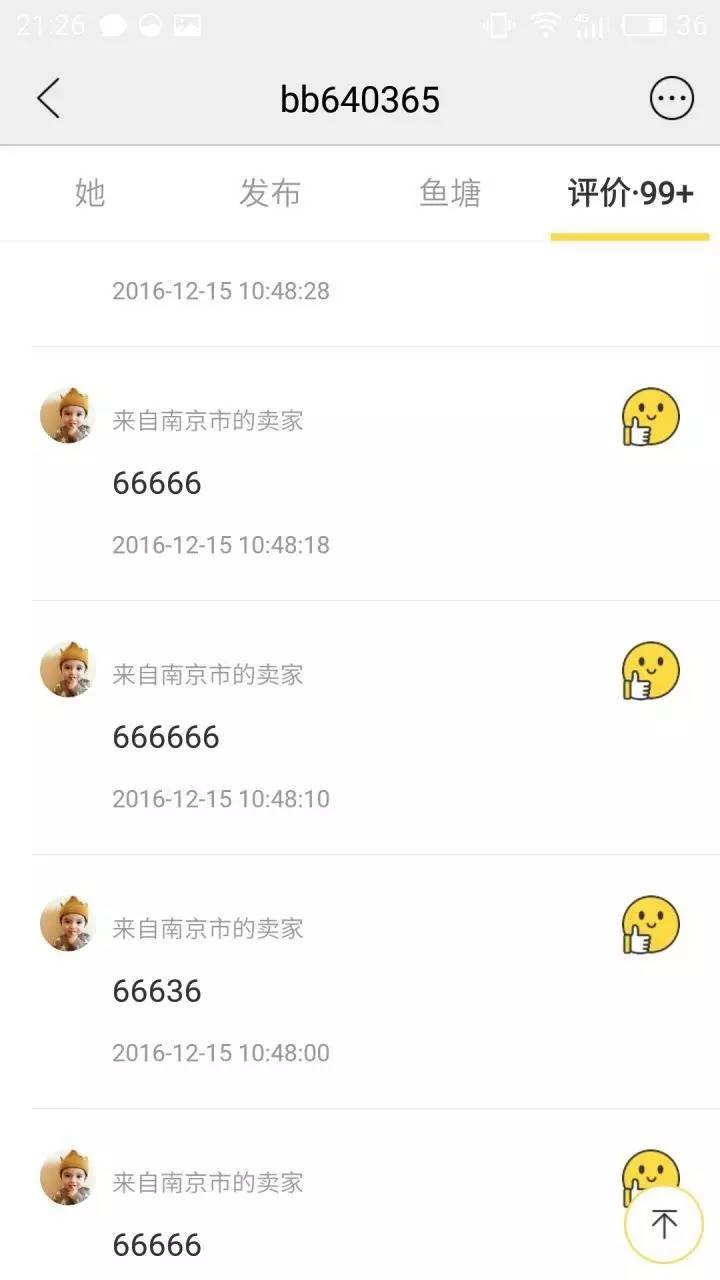Open the 鱼塘 tab
Screen dimensions: 720x1280
(x=450, y=193)
